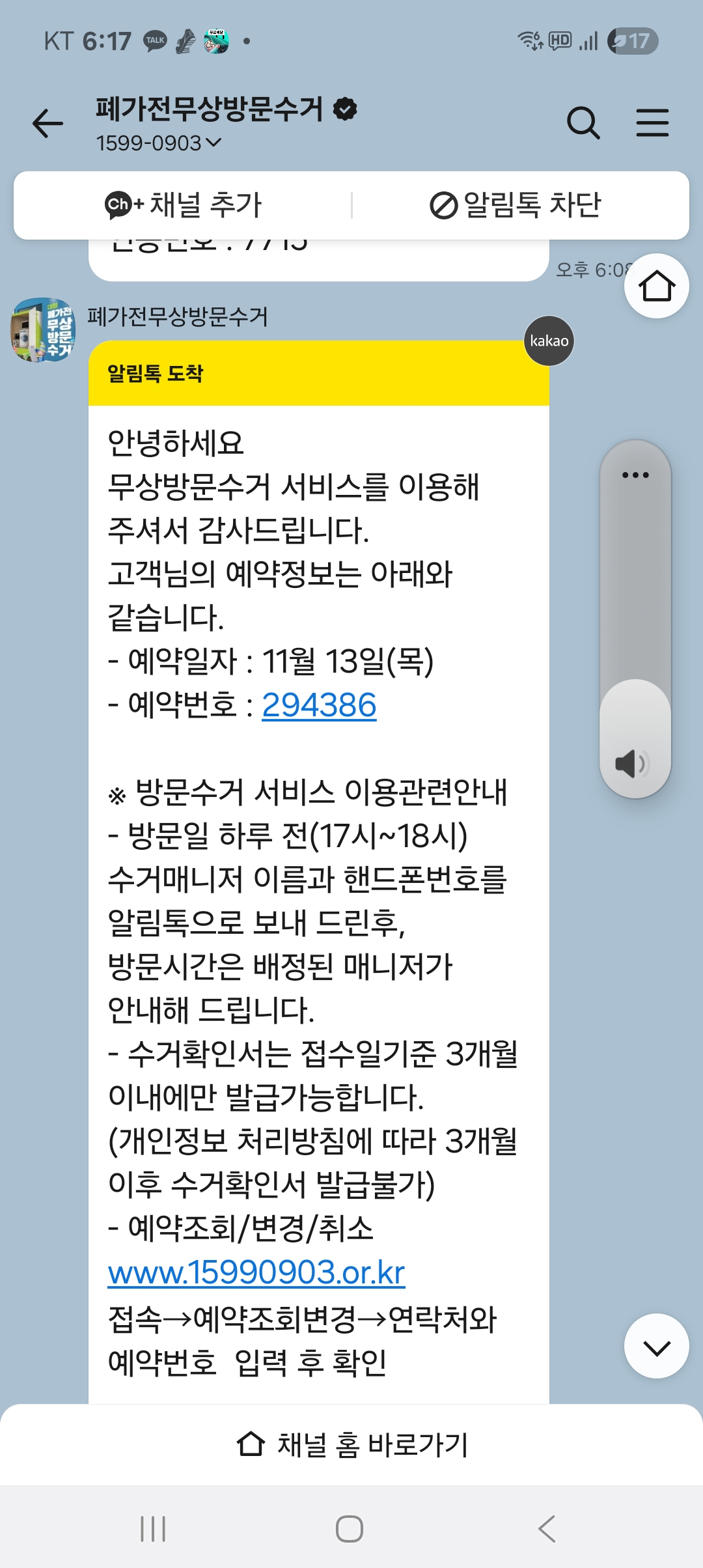Tap the system home button
The height and width of the screenshot is (1568, 703).
350,1528
